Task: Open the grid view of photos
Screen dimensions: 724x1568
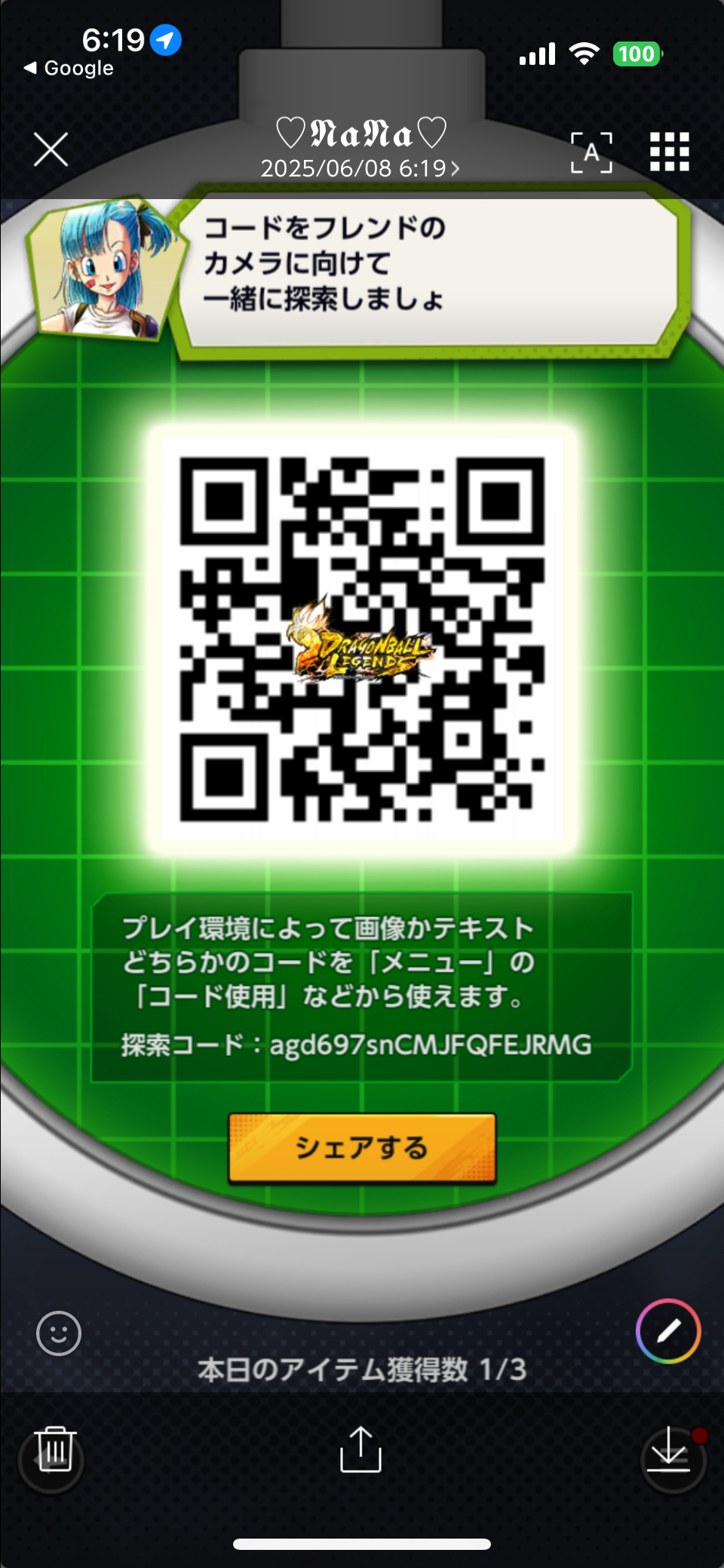Action: [669, 152]
